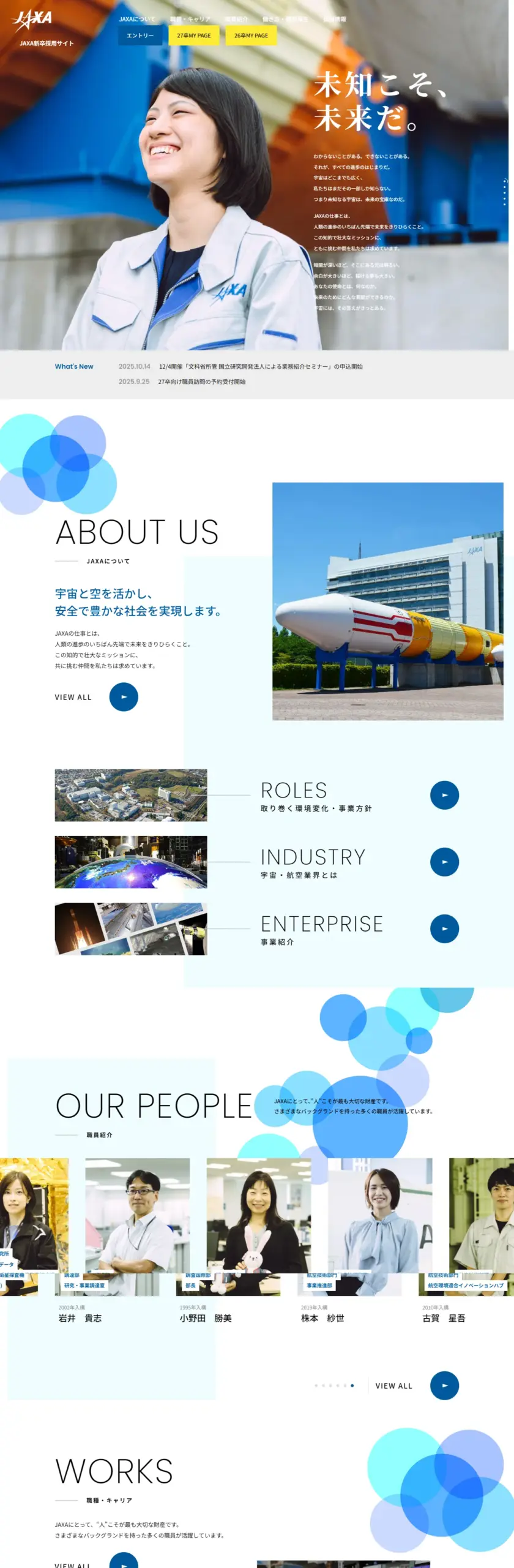
Task: Open 27卒 MY PAGE
Action: [193, 36]
